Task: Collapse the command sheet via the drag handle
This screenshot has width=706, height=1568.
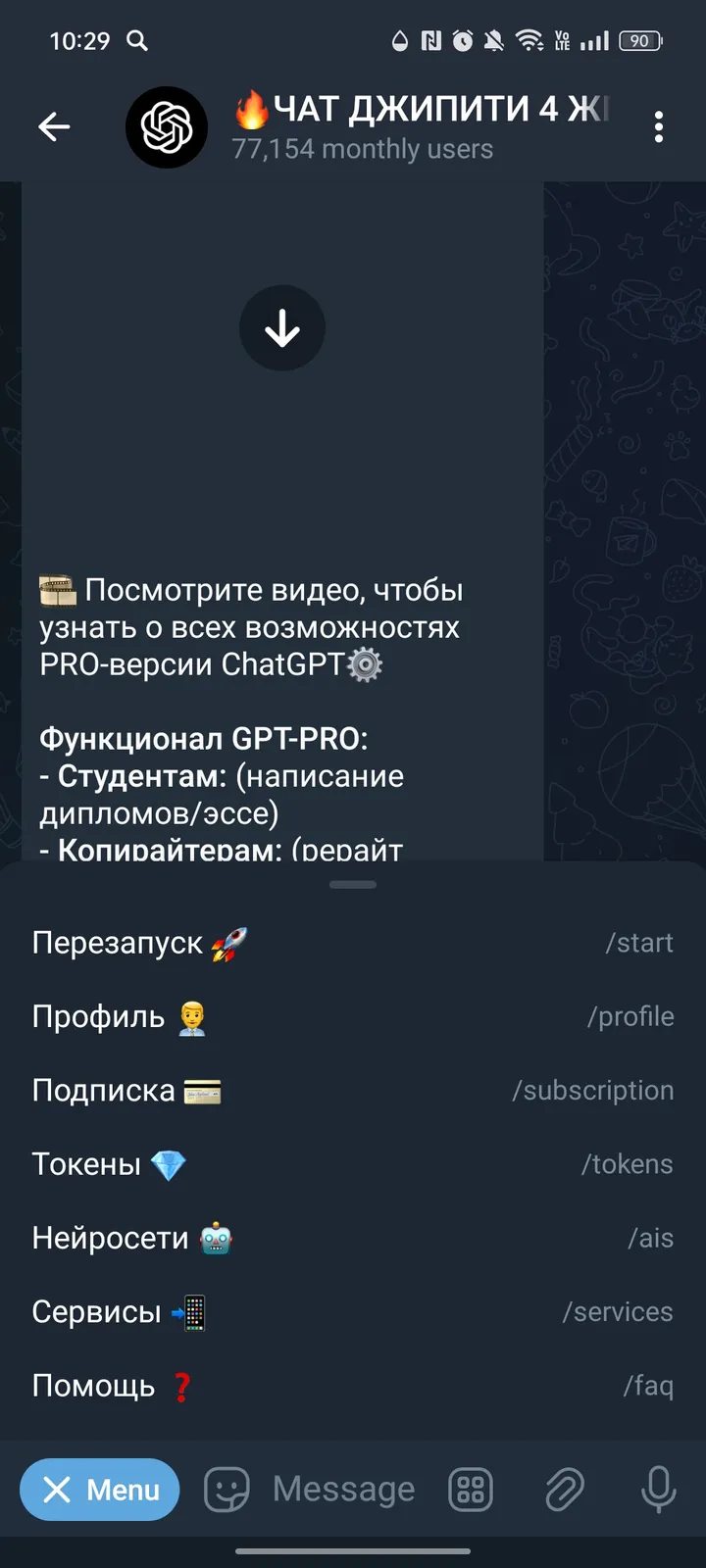Action: click(x=353, y=883)
